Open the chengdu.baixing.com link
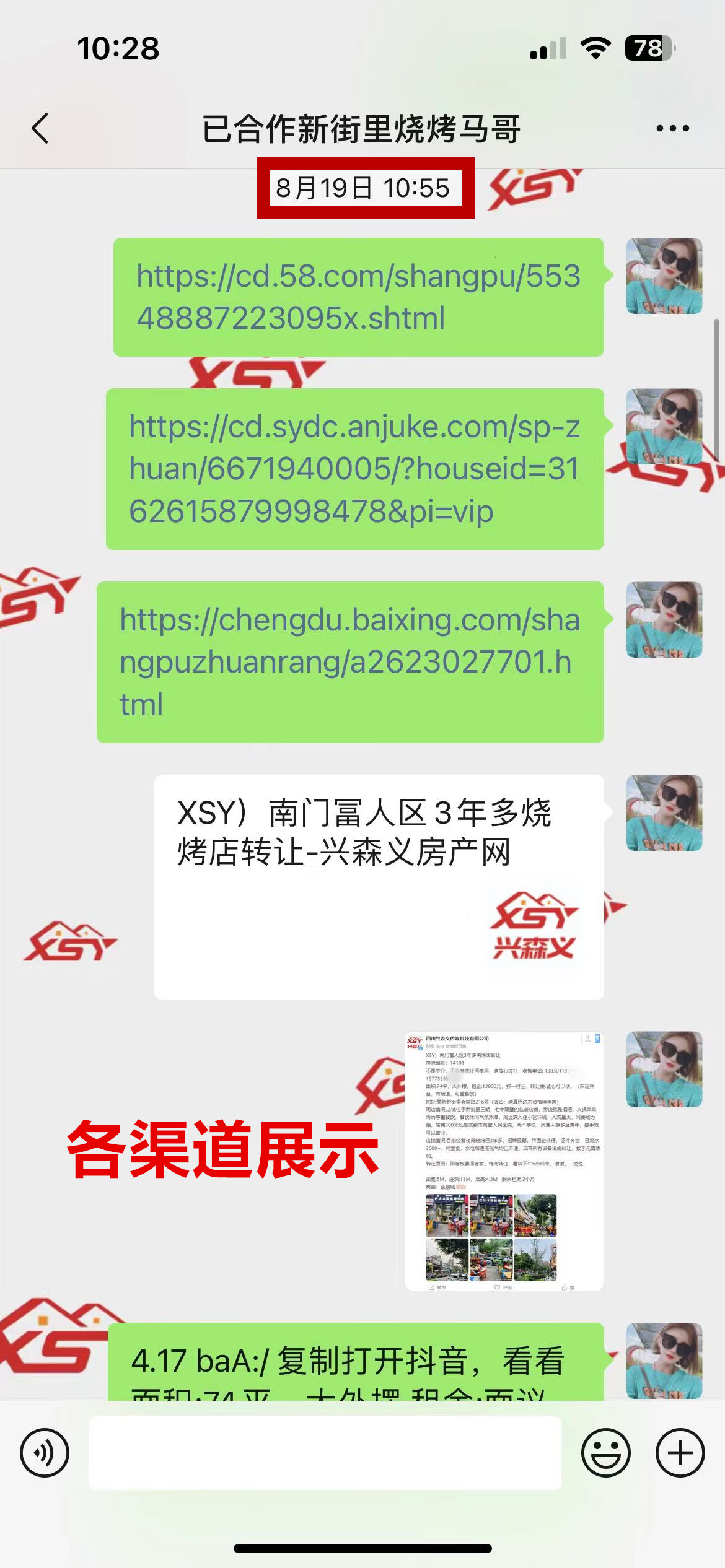 pos(350,662)
